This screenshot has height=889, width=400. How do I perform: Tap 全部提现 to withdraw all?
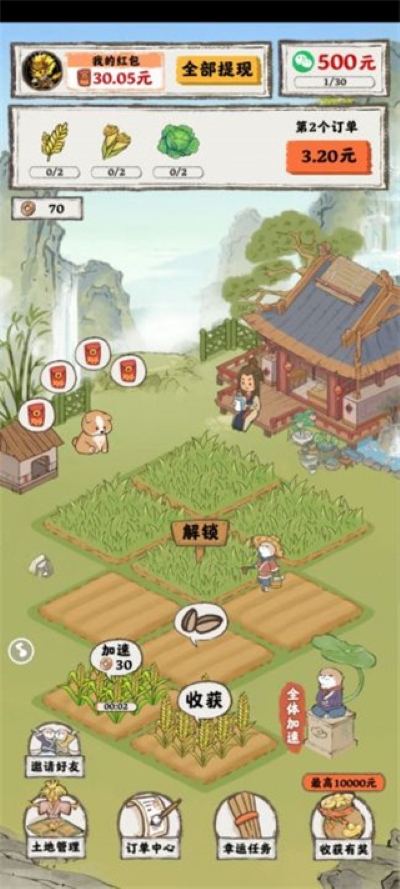(219, 70)
